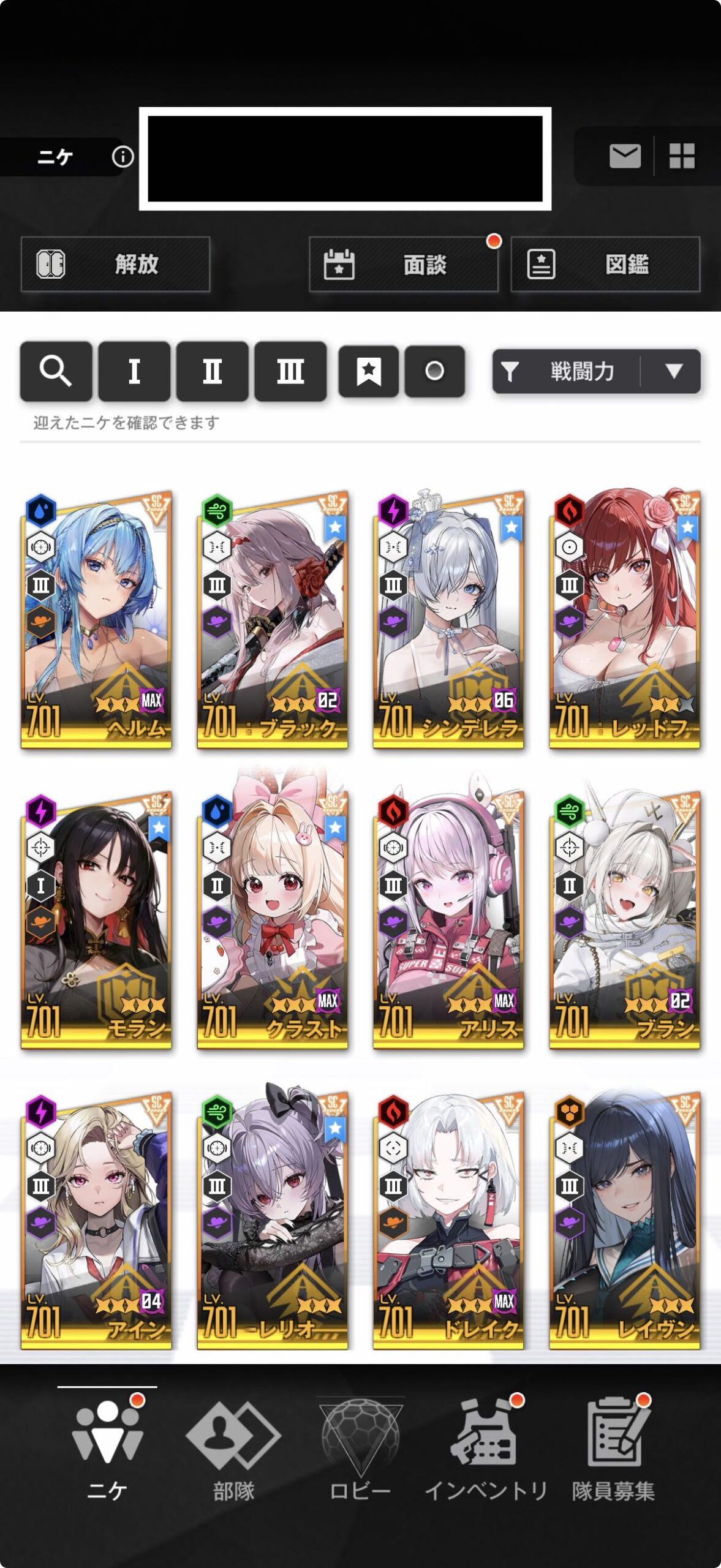The height and width of the screenshot is (1568, 721).
Task: Tap the info icon next to ニケ
Action: tap(123, 157)
